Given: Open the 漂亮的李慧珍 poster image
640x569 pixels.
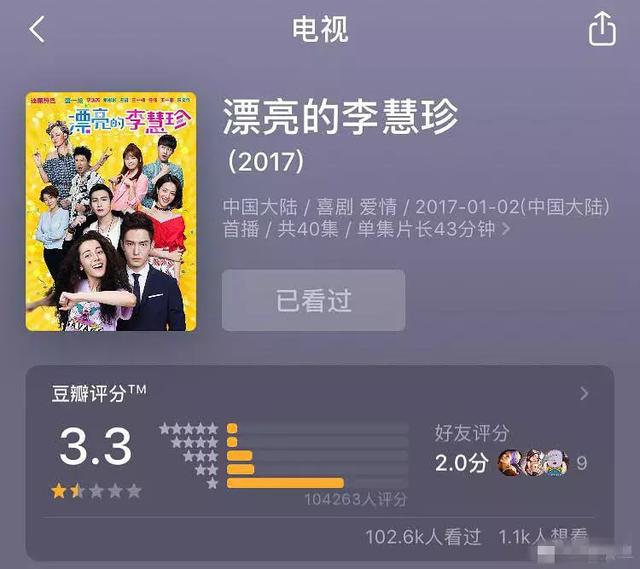Looking at the screenshot, I should pos(111,211).
